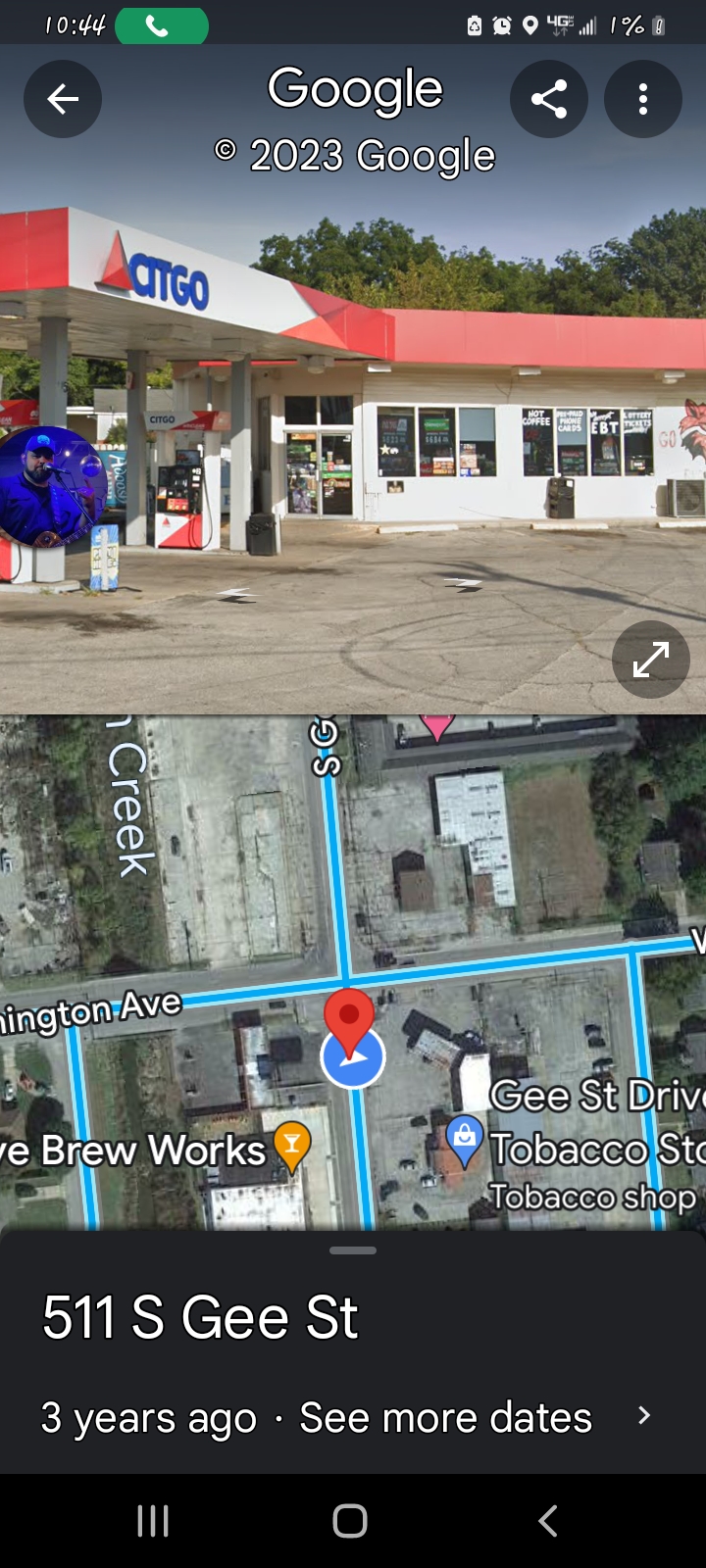Image resolution: width=706 pixels, height=1568 pixels.
Task: Open the share options for this location
Action: tap(549, 98)
